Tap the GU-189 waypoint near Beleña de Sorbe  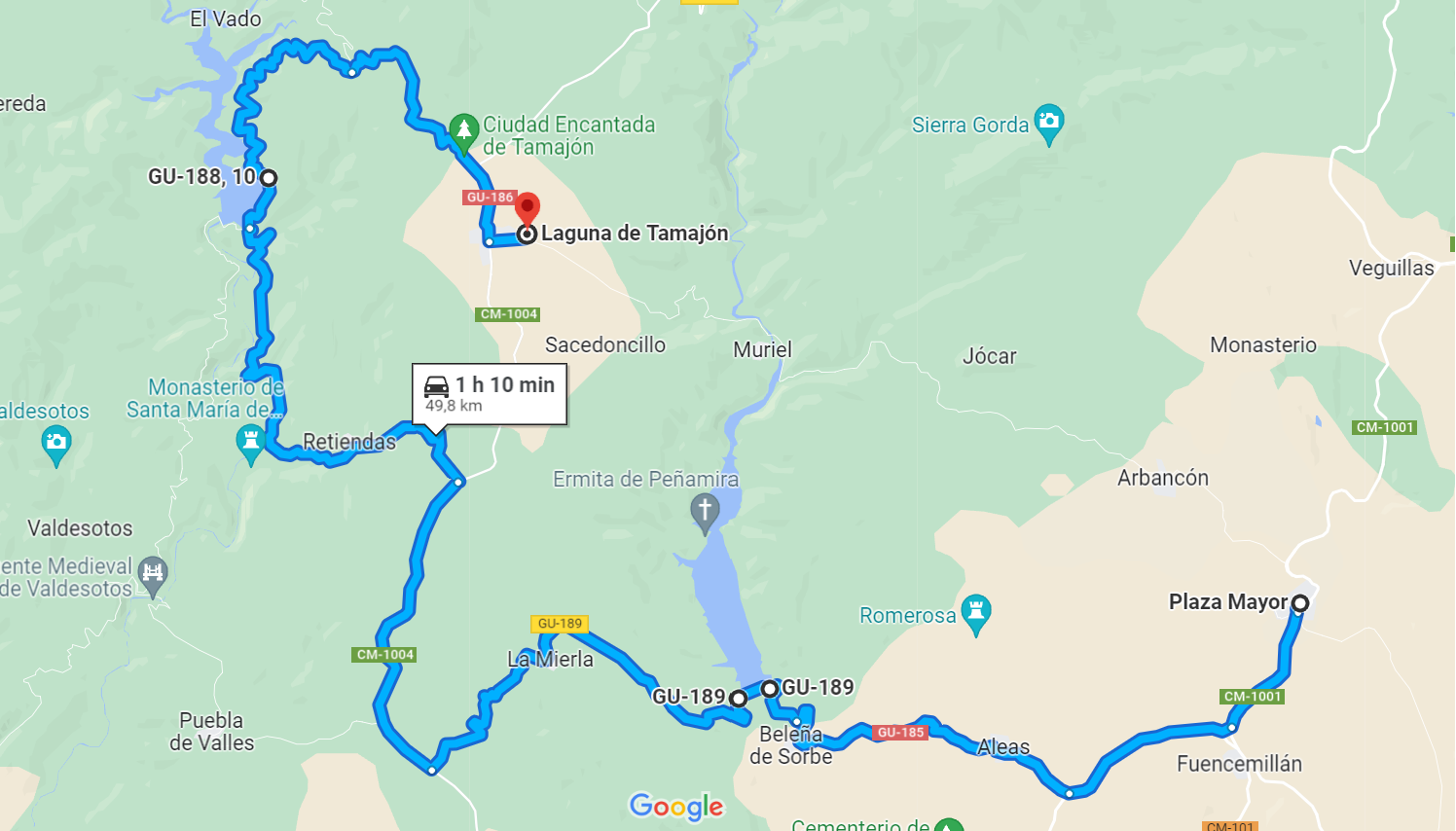point(770,688)
